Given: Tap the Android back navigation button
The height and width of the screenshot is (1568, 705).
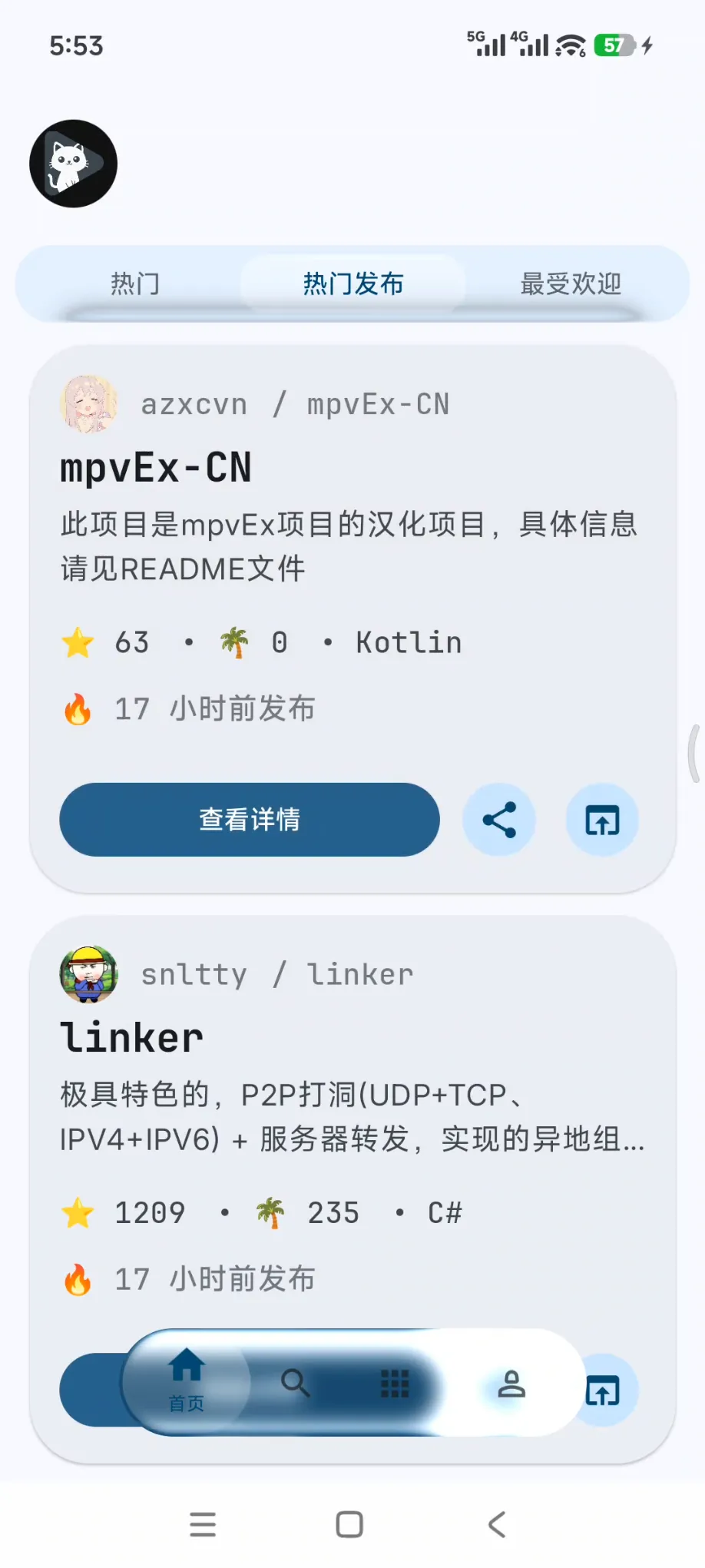Looking at the screenshot, I should pyautogui.click(x=496, y=1524).
